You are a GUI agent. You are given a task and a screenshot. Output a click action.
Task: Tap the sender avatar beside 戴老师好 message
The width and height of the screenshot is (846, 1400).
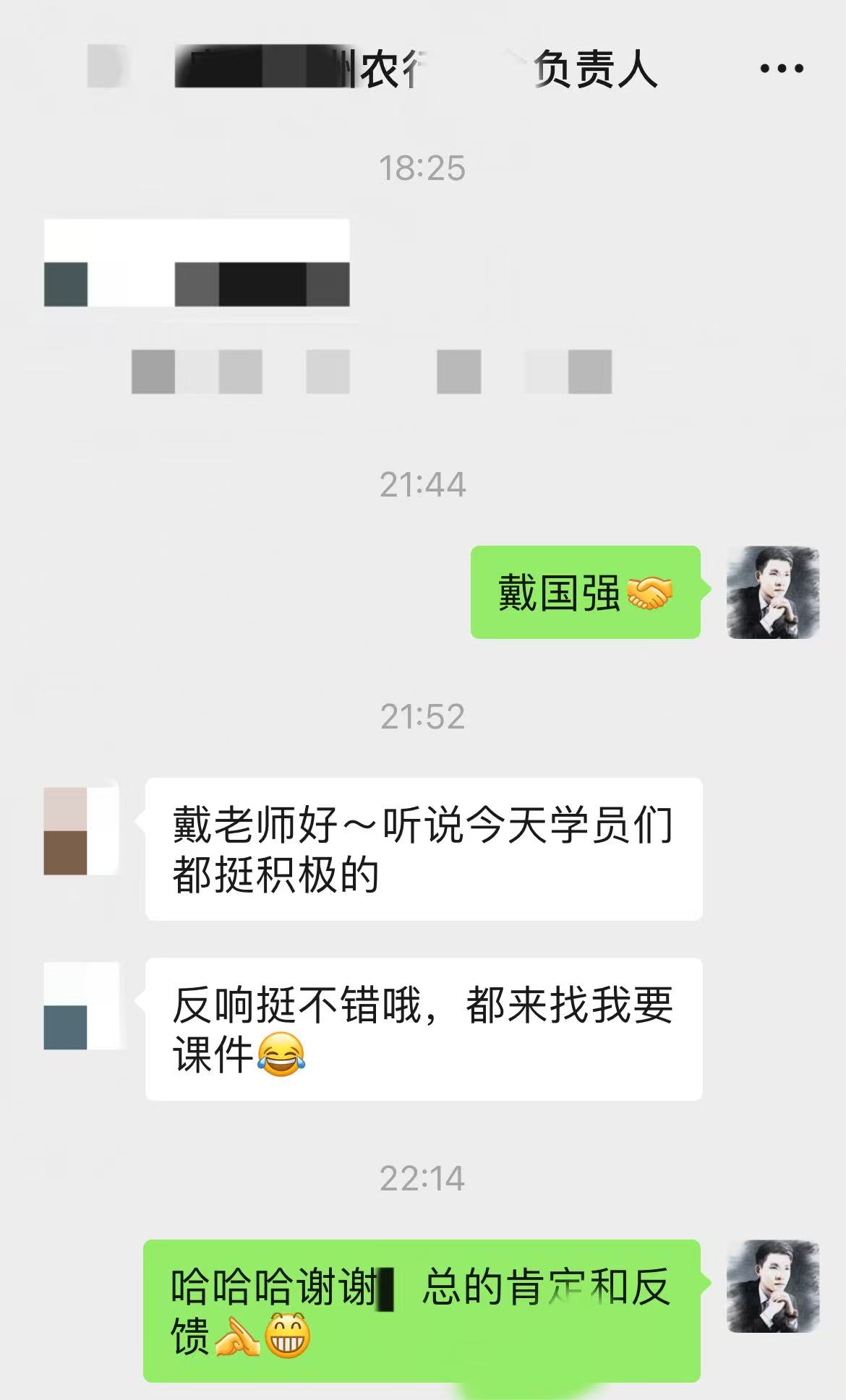[x=80, y=831]
